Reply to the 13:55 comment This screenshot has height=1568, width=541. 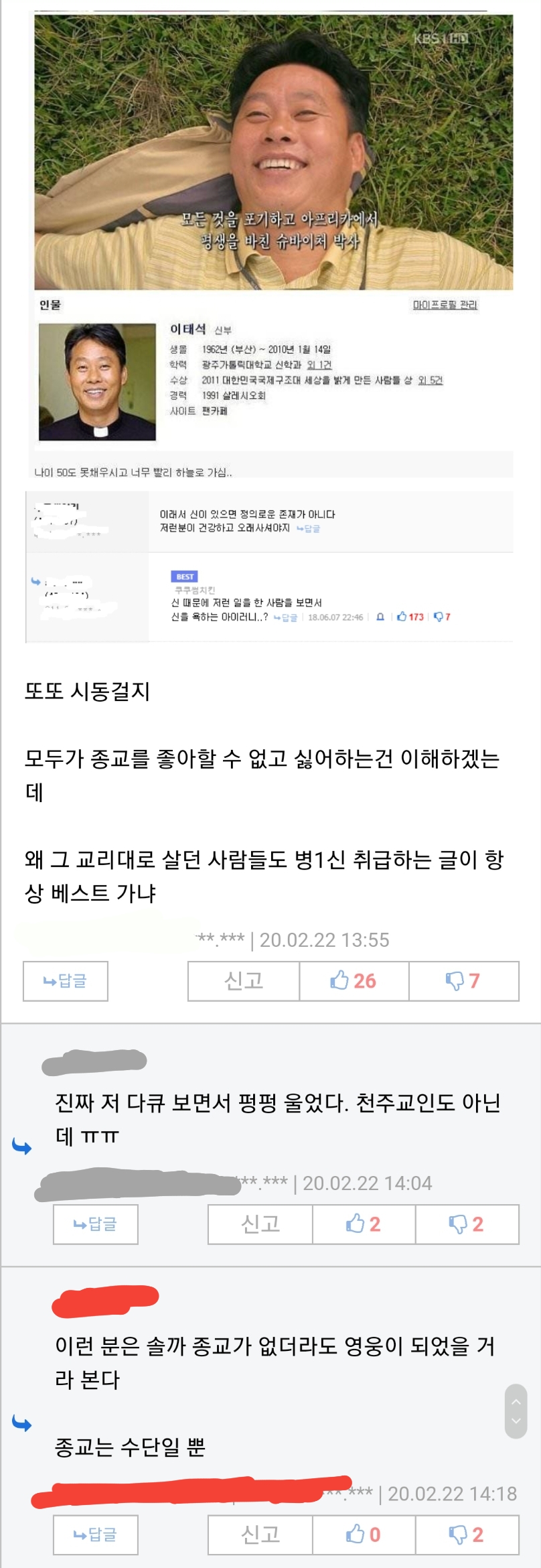(66, 981)
